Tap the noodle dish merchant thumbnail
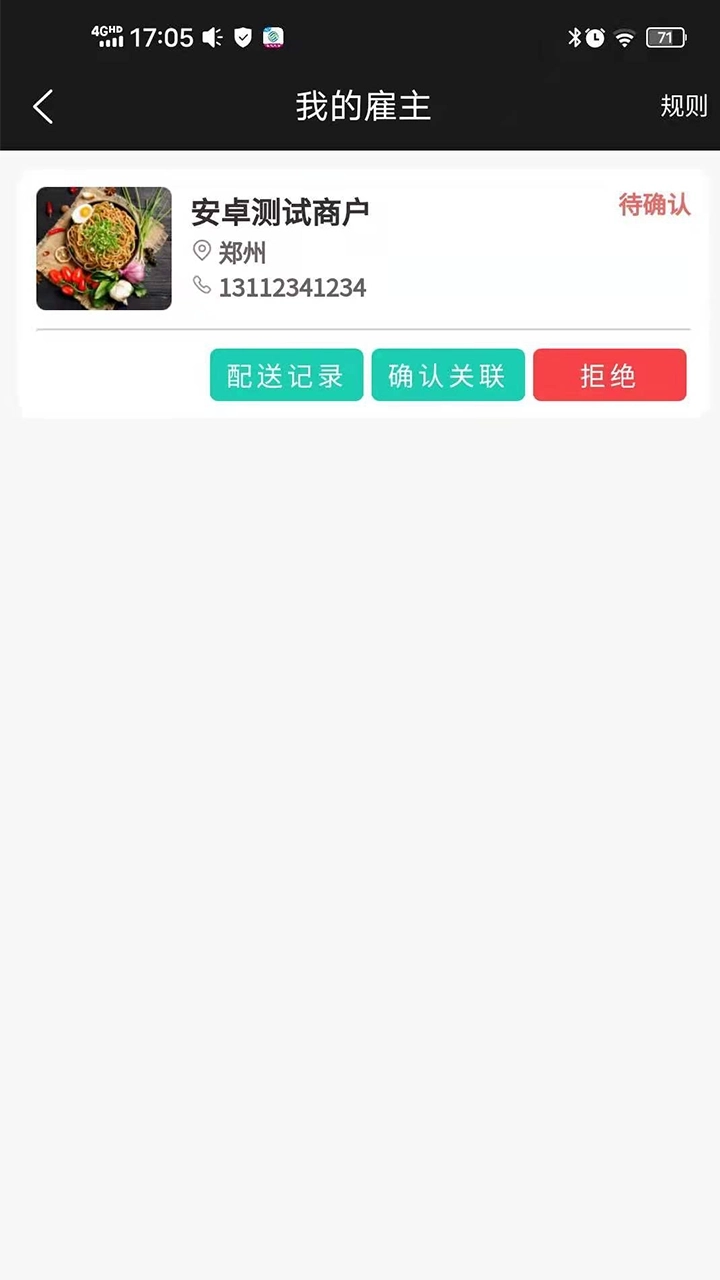720x1280 pixels. coord(103,248)
